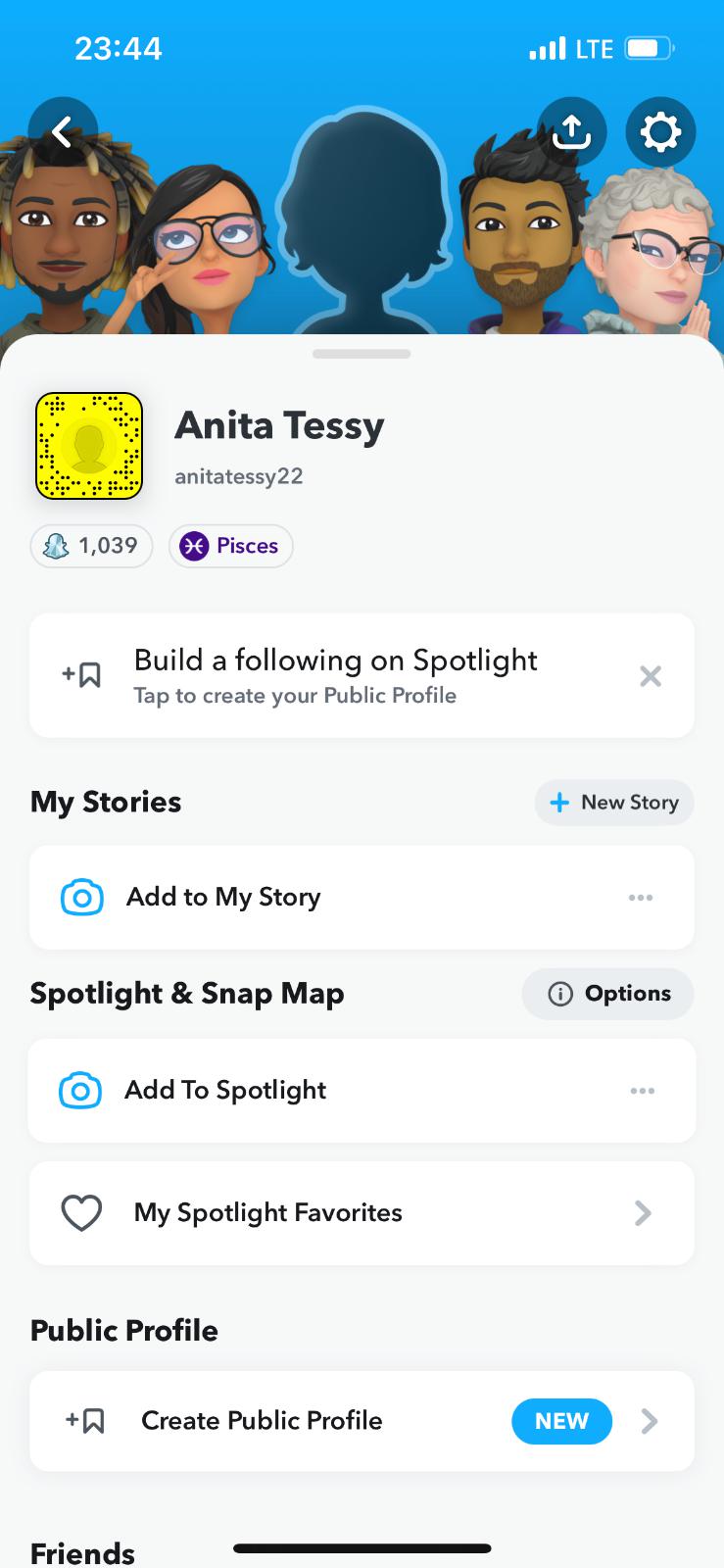Open Spotlight & Snap Map Options
Viewport: 724px width, 1568px height.
point(608,994)
